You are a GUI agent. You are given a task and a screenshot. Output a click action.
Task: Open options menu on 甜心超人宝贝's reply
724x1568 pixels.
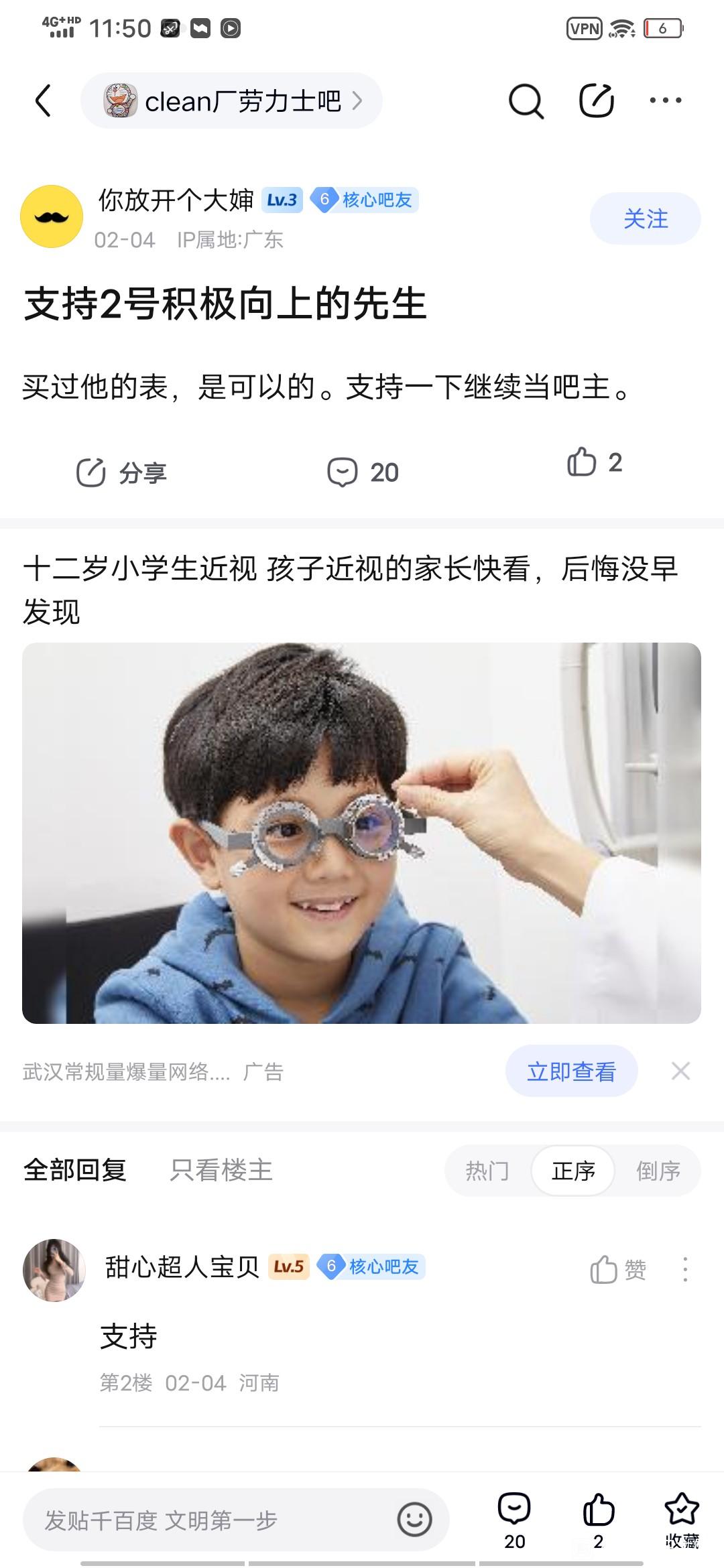click(684, 1269)
